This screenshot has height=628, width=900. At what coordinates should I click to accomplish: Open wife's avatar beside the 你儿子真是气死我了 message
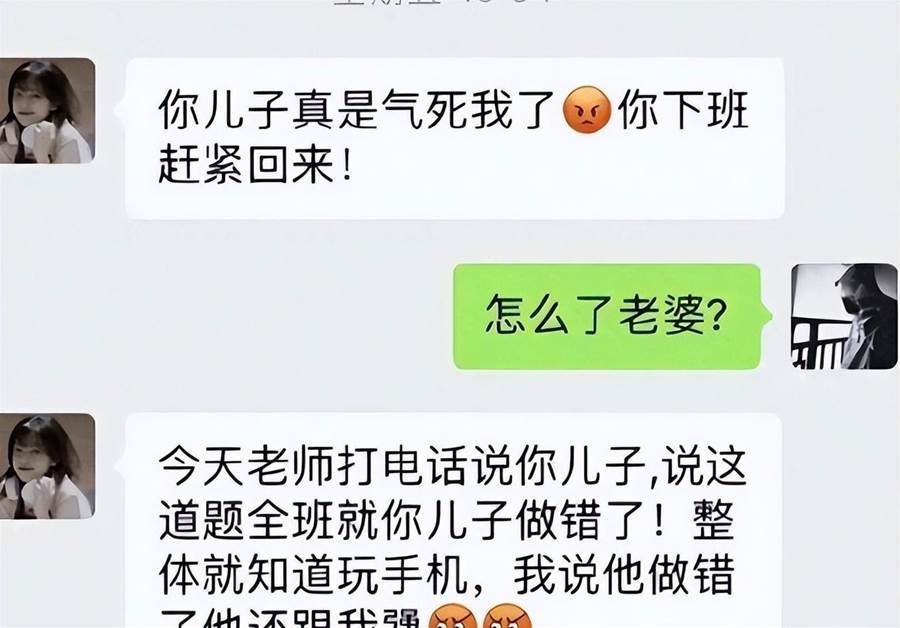tap(47, 110)
